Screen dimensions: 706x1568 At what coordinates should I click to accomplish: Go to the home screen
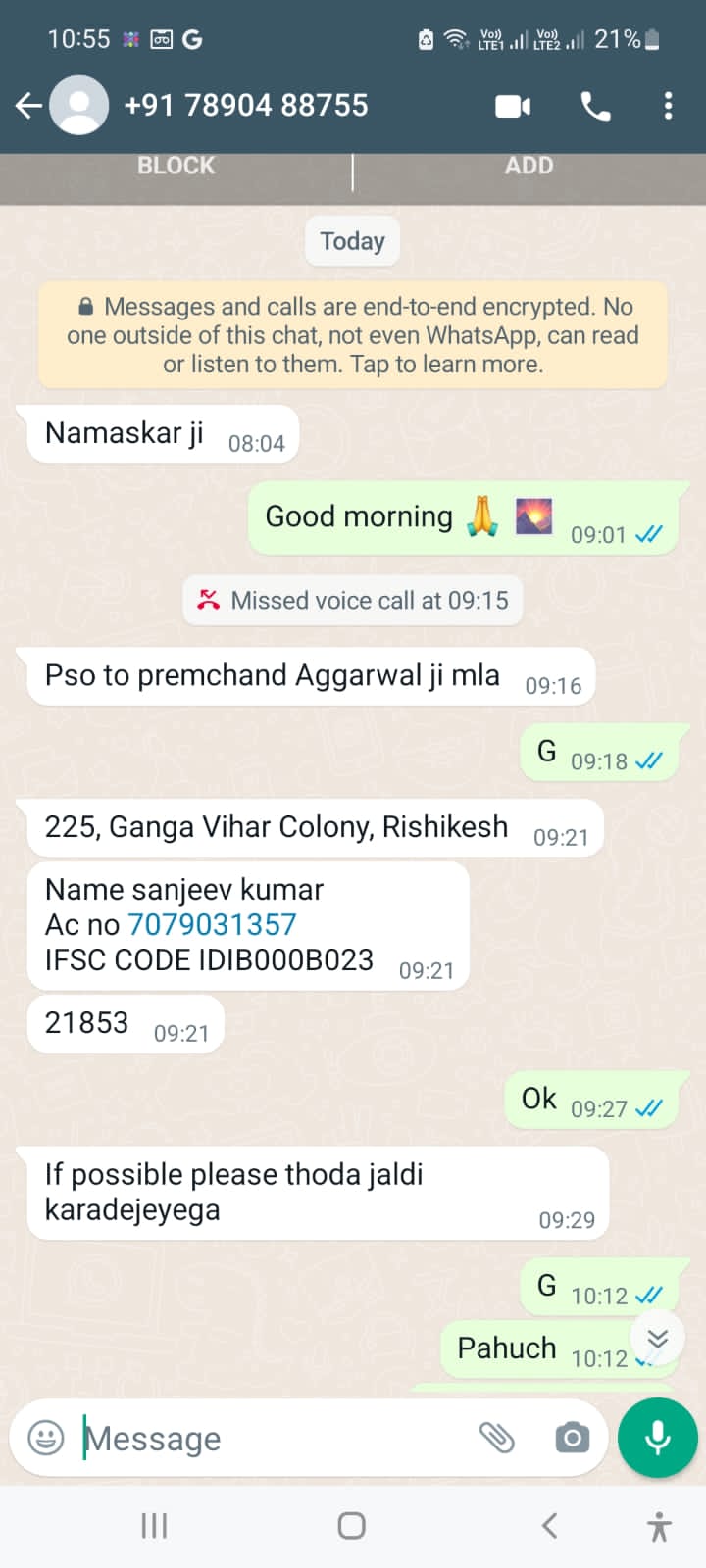pyautogui.click(x=352, y=1525)
